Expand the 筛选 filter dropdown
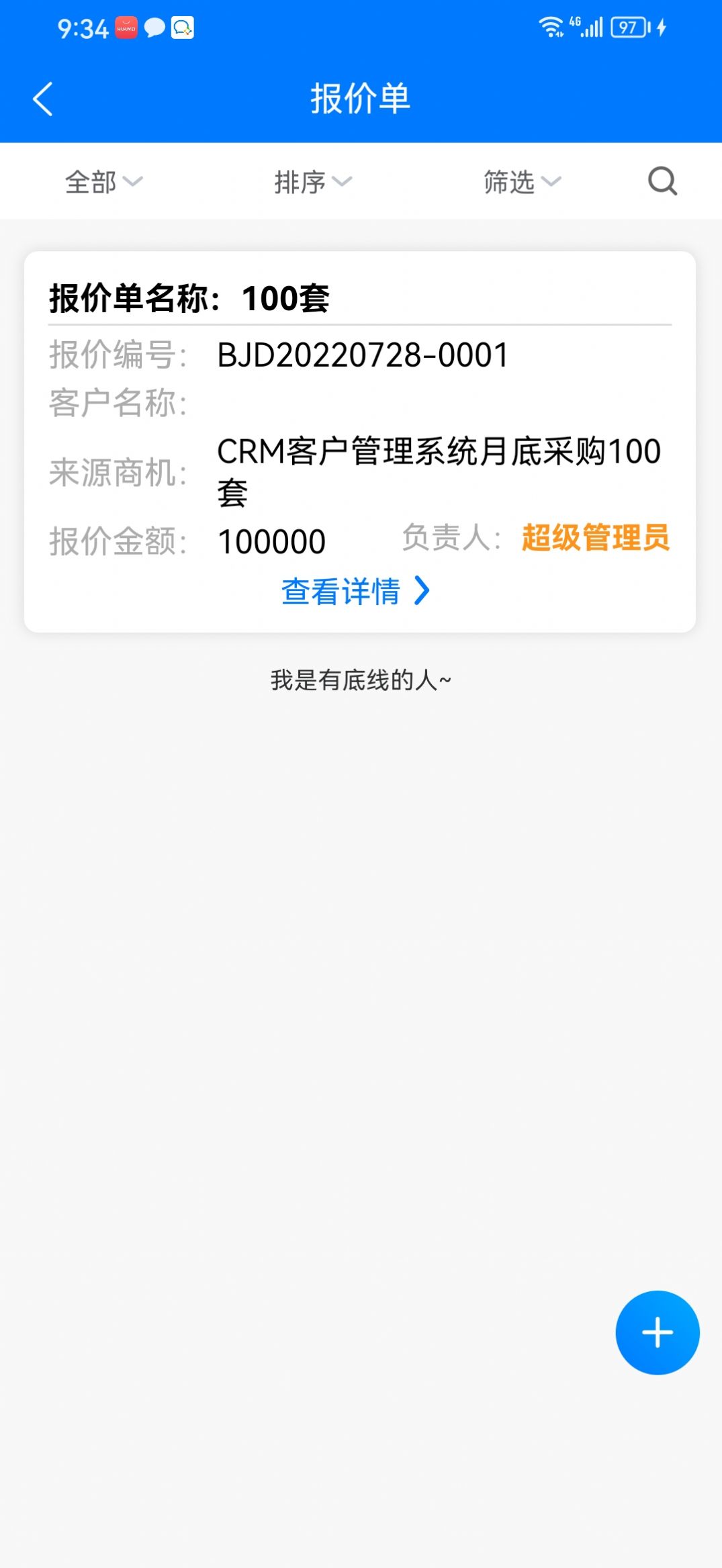Viewport: 722px width, 1568px height. point(521,181)
